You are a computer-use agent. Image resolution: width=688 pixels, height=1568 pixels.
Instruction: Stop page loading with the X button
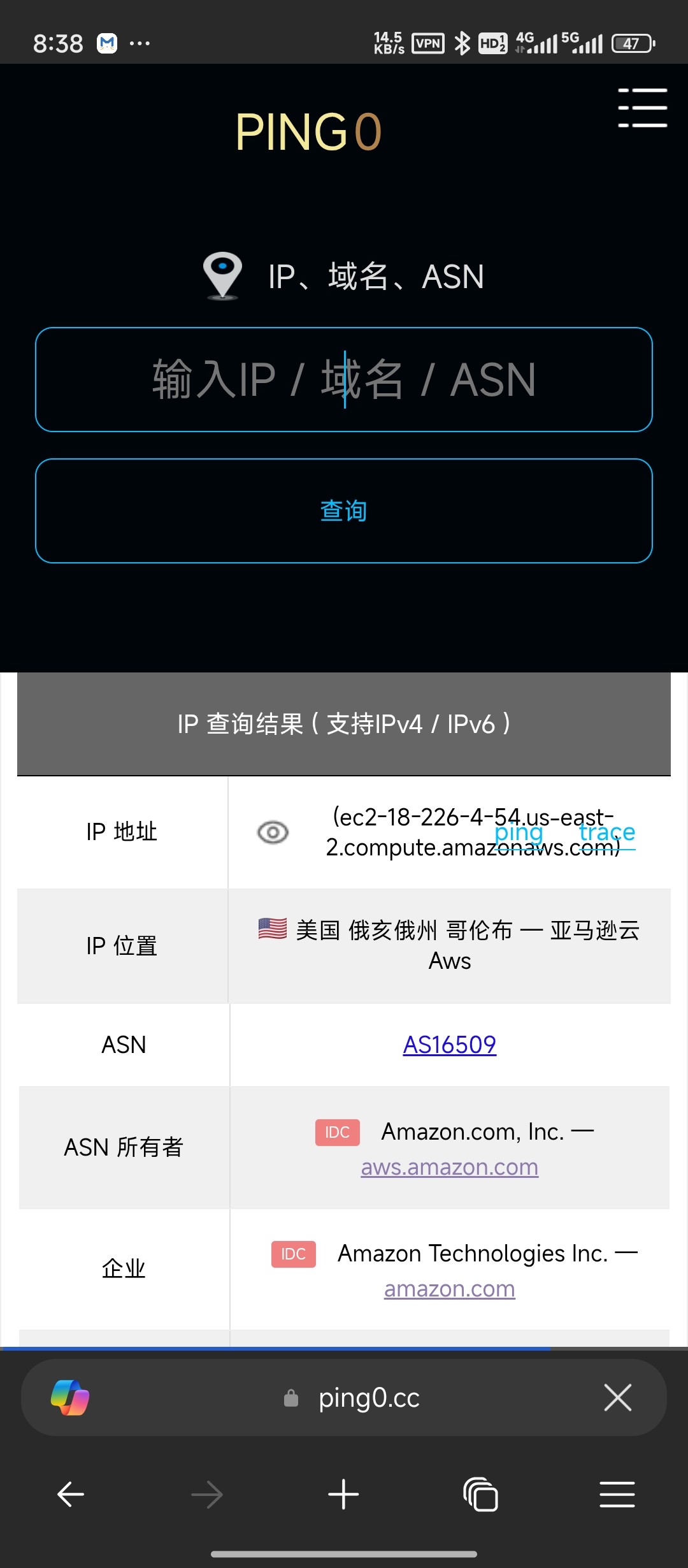click(617, 1398)
